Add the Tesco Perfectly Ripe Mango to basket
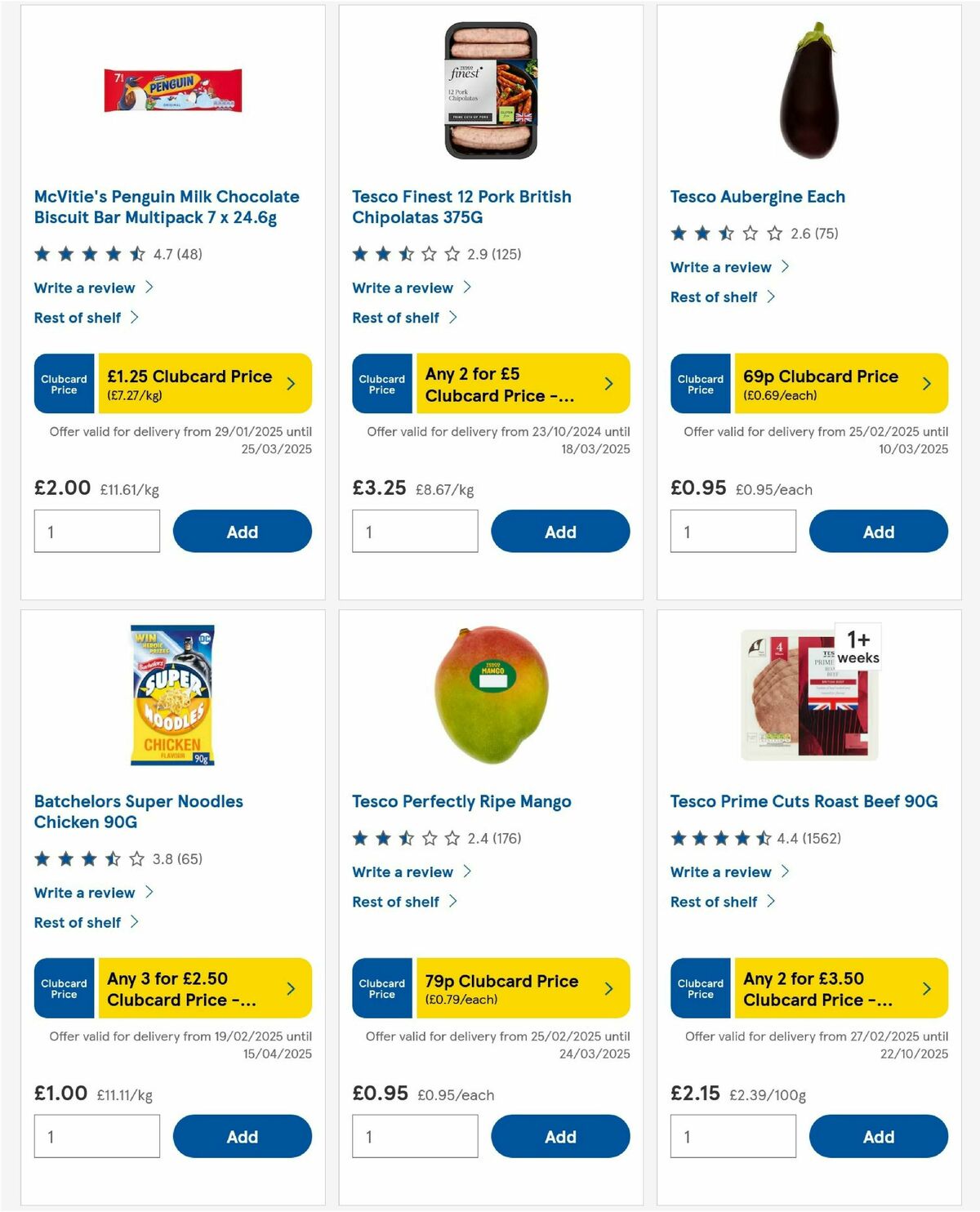This screenshot has height=1212, width=980. tap(560, 1136)
